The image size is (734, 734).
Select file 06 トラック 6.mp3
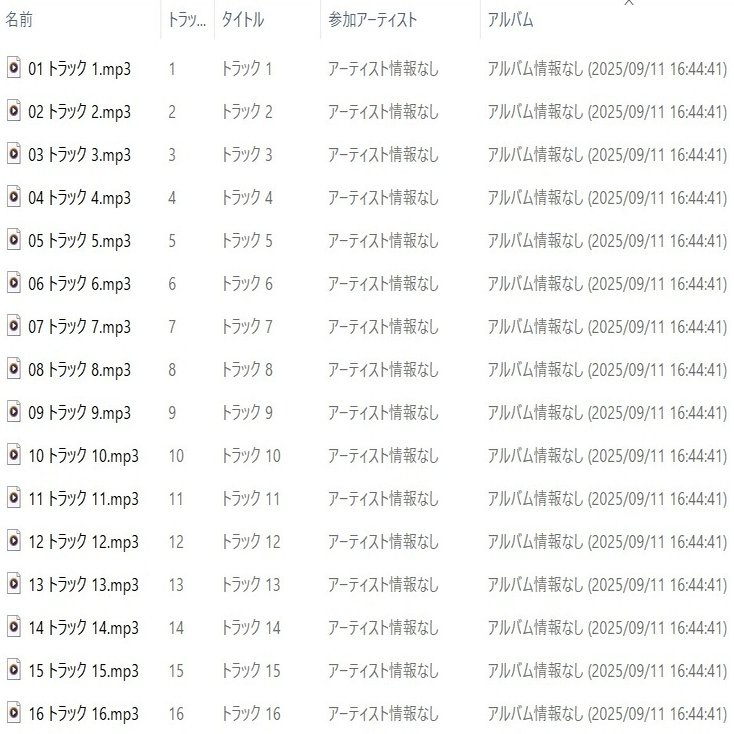tap(79, 284)
